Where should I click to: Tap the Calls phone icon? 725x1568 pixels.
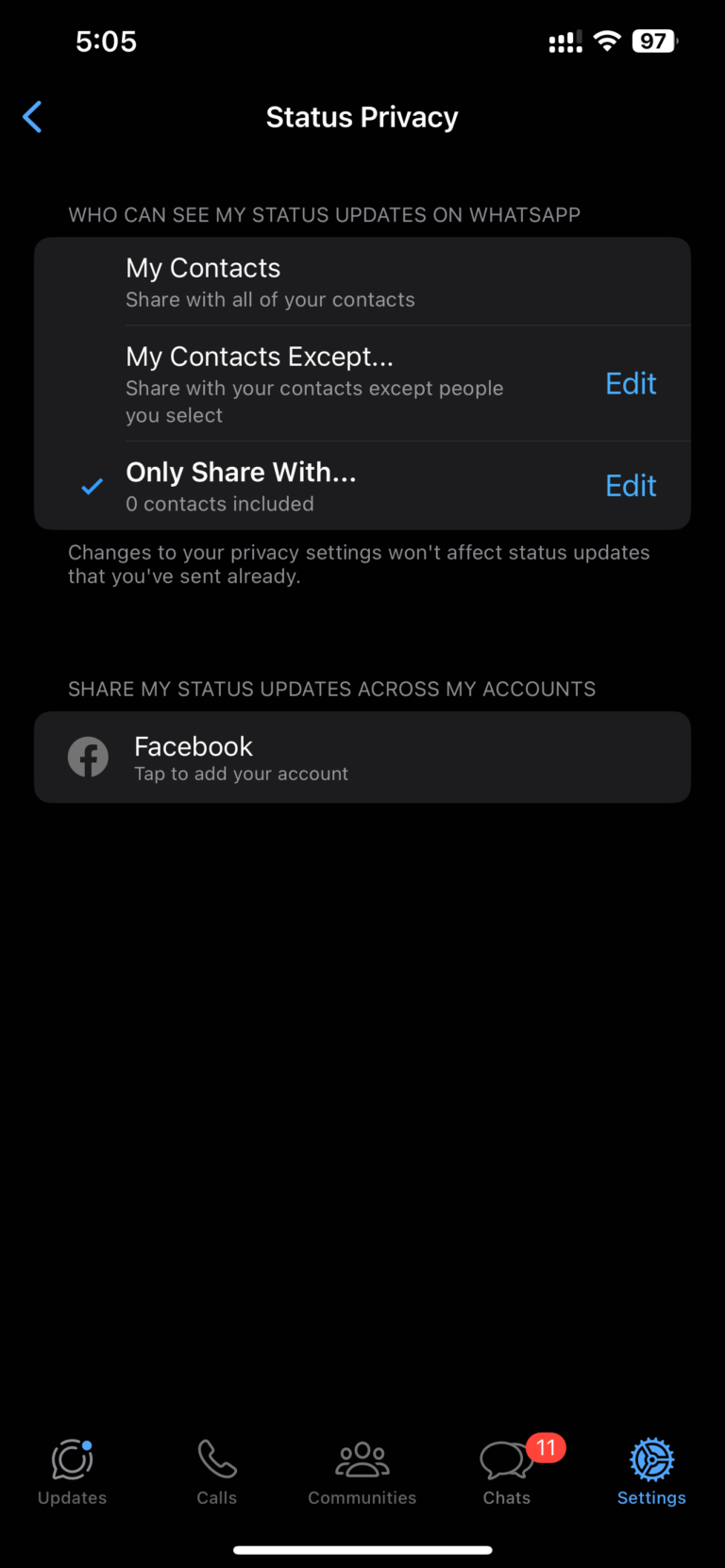(216, 1460)
